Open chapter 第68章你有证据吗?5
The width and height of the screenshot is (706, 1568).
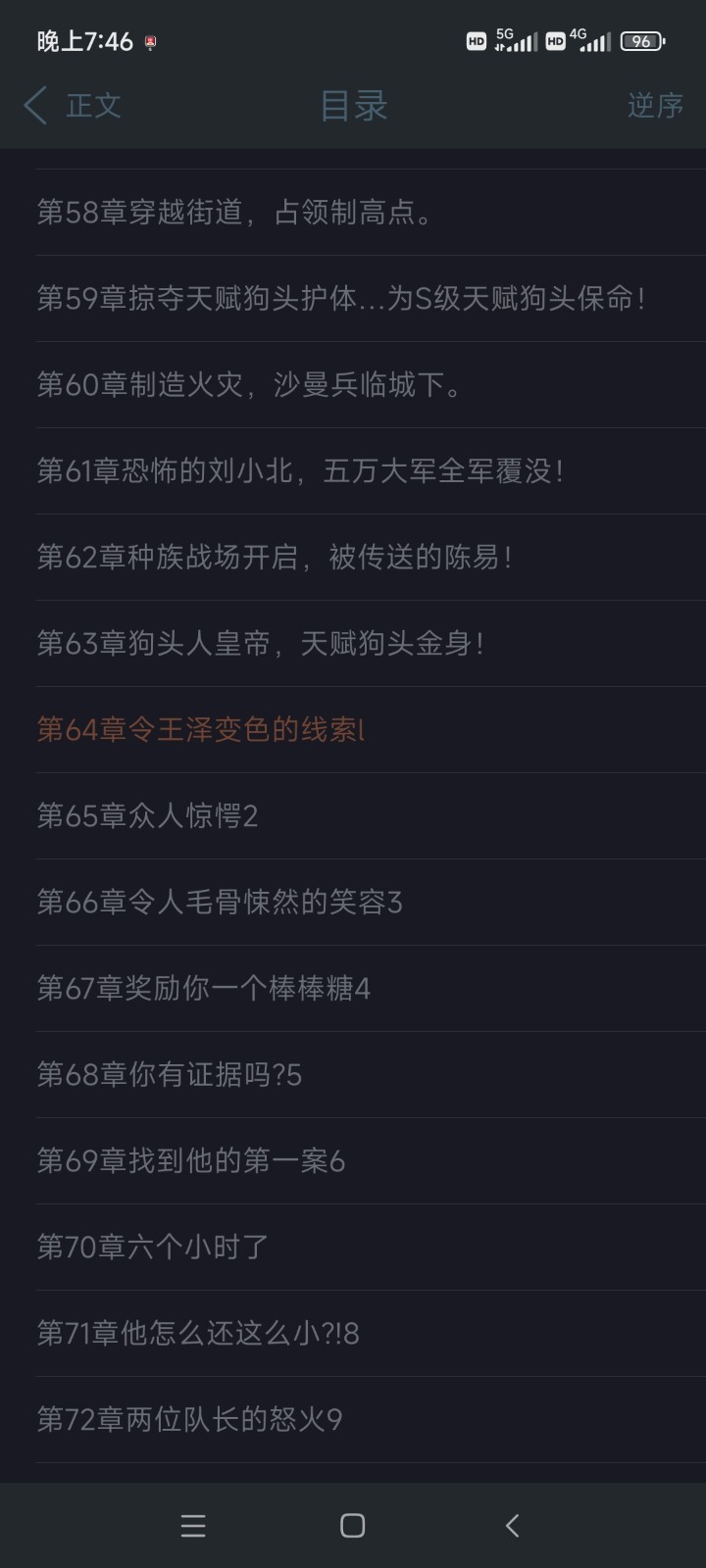pyautogui.click(x=170, y=1074)
